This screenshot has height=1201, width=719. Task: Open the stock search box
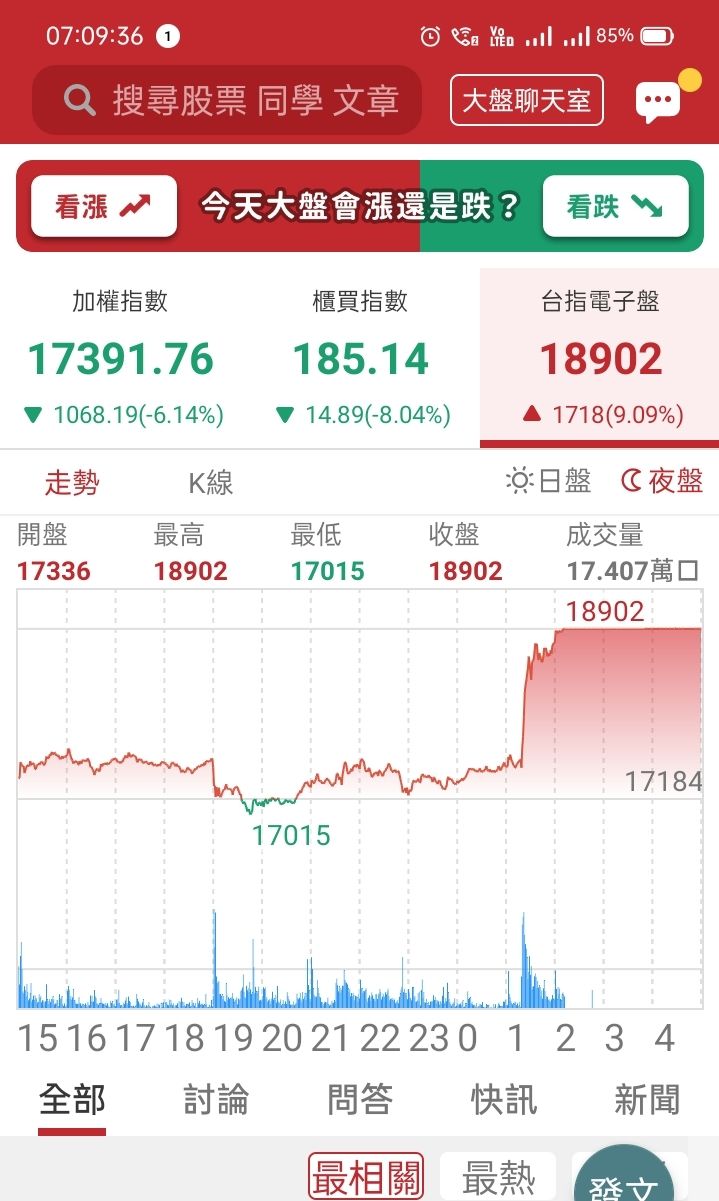pos(227,100)
